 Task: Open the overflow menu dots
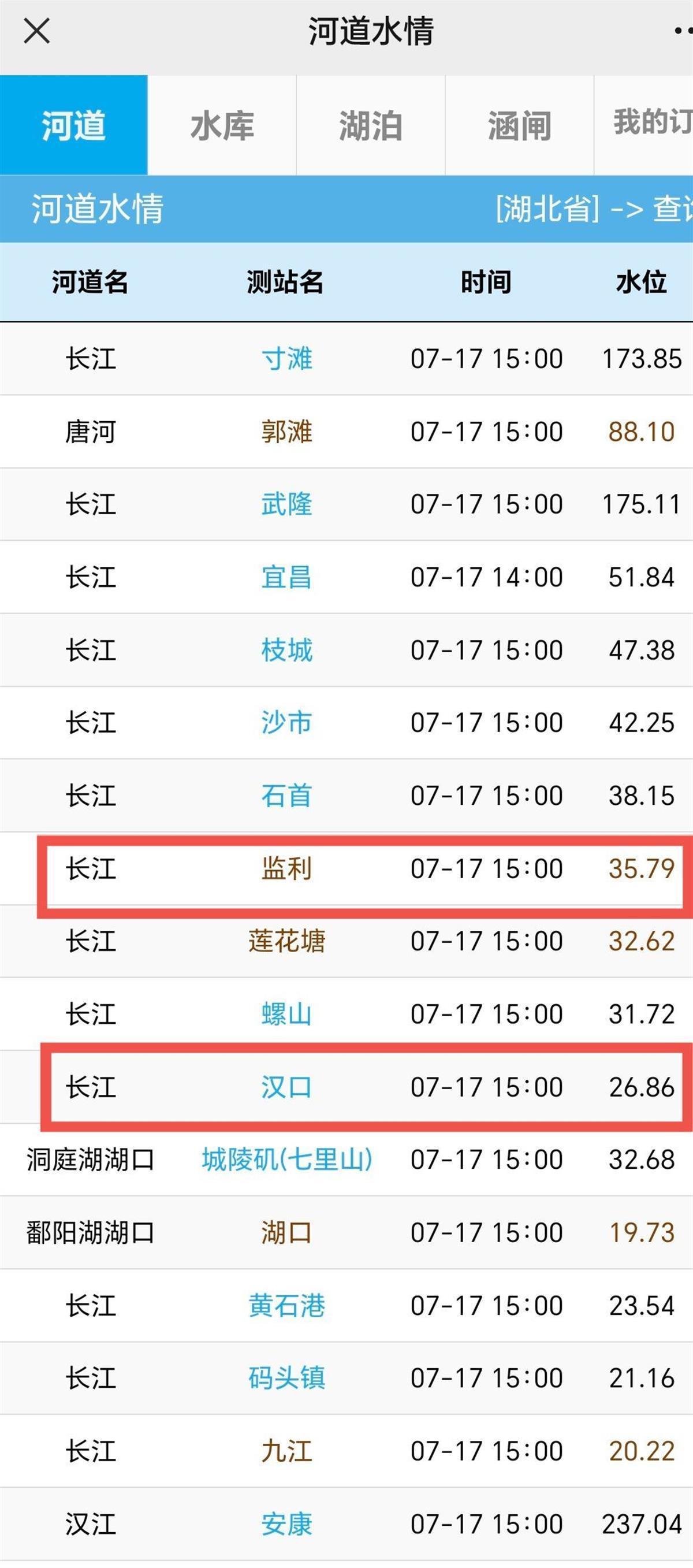(683, 31)
